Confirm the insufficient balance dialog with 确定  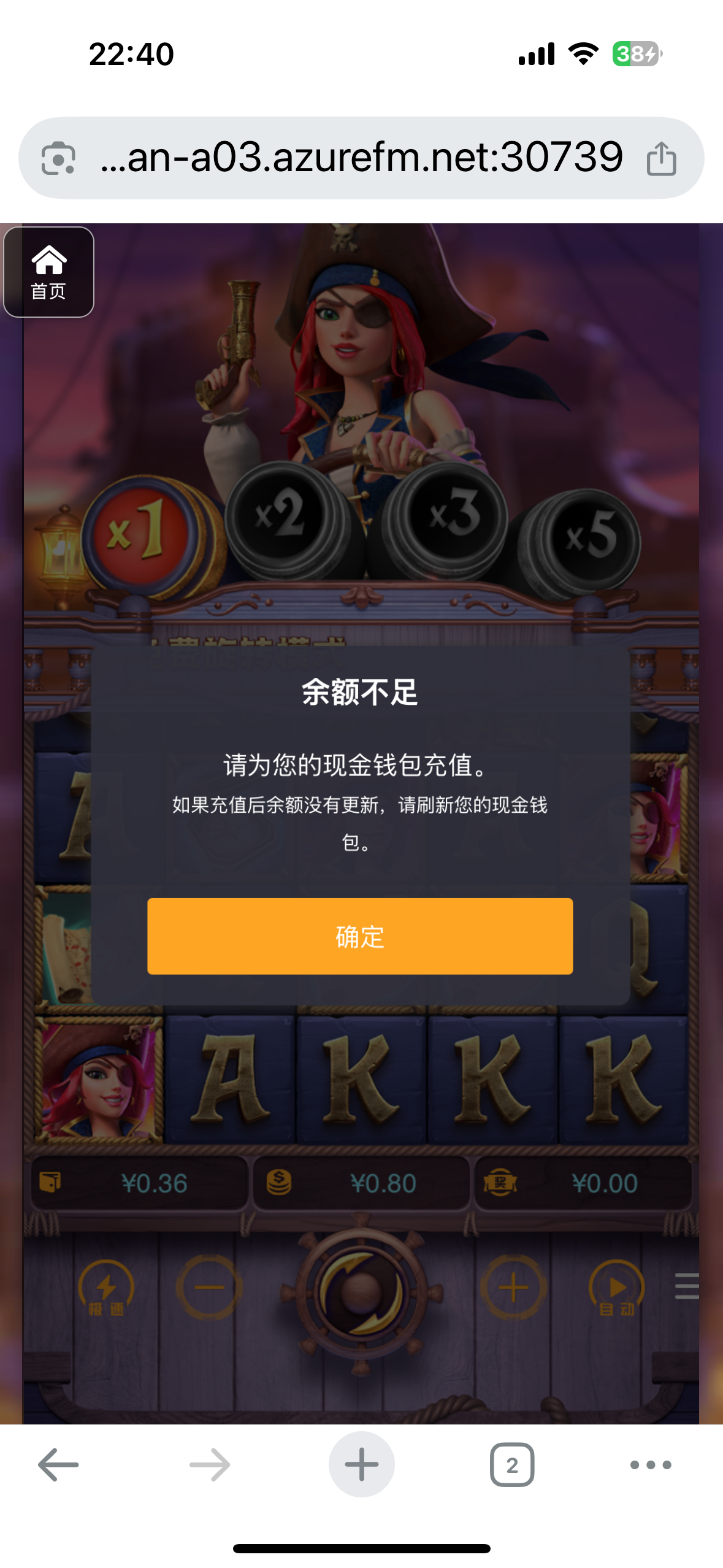(360, 936)
